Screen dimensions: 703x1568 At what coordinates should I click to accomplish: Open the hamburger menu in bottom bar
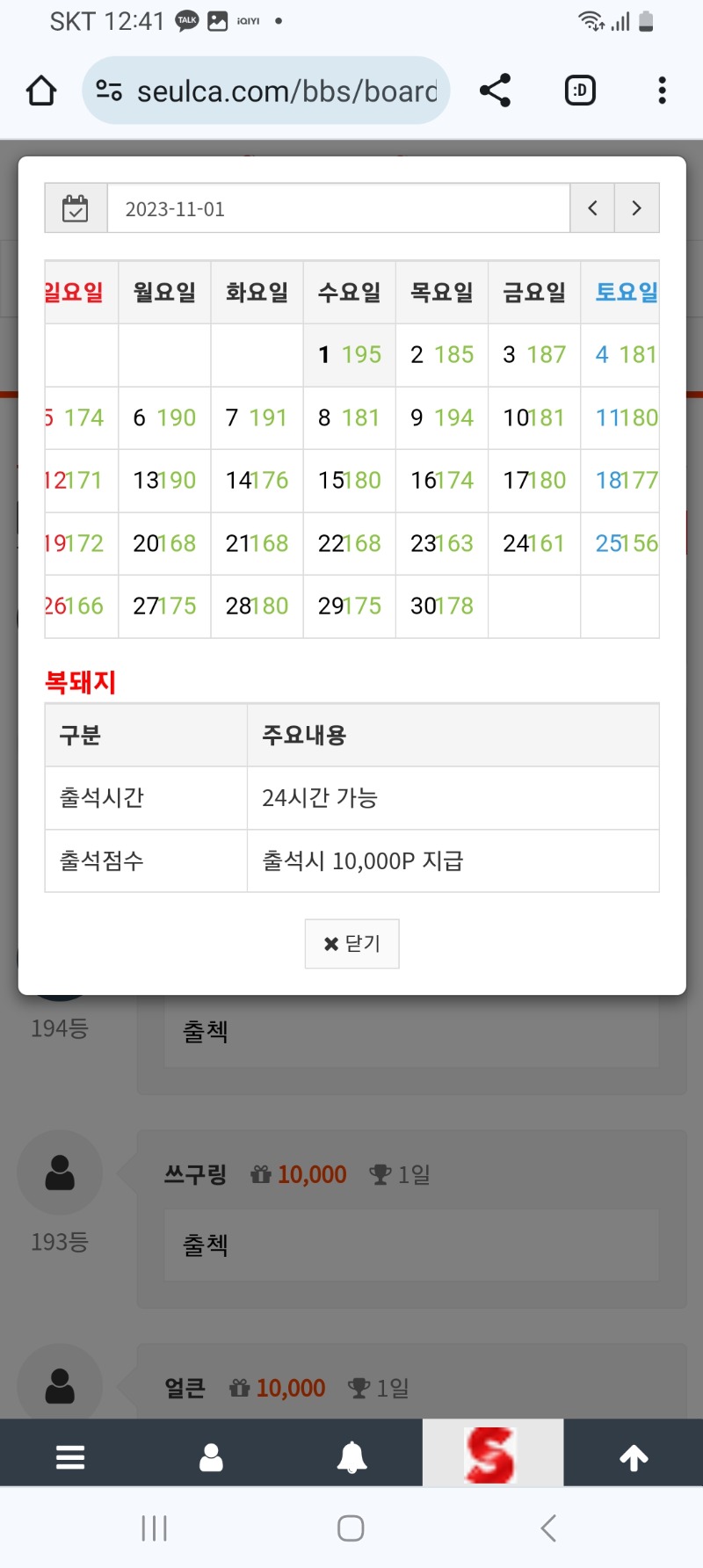point(70,1457)
